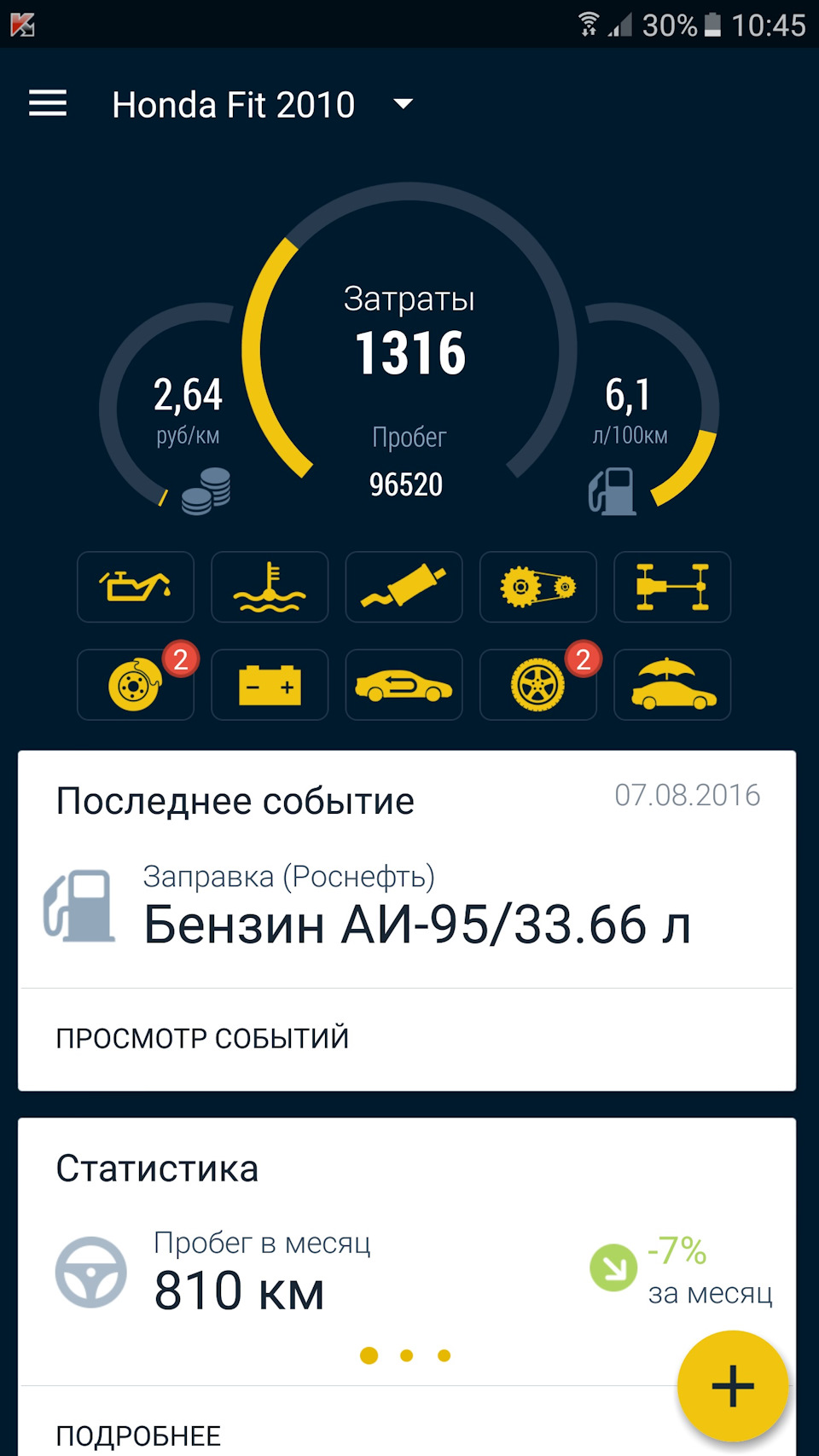This screenshot has width=819, height=1456.
Task: Open the car body icon
Action: click(x=404, y=685)
